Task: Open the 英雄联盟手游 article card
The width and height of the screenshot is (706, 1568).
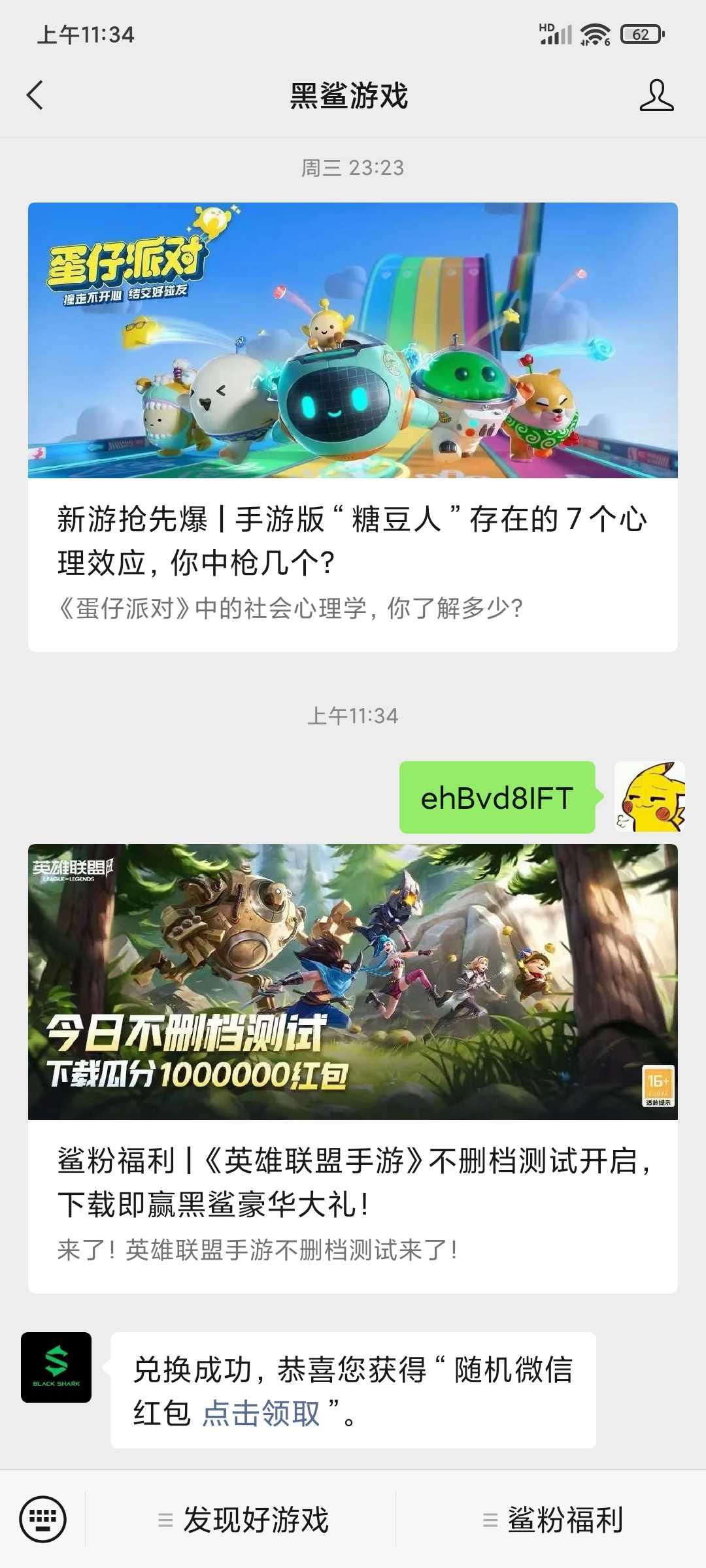Action: coord(353,1068)
